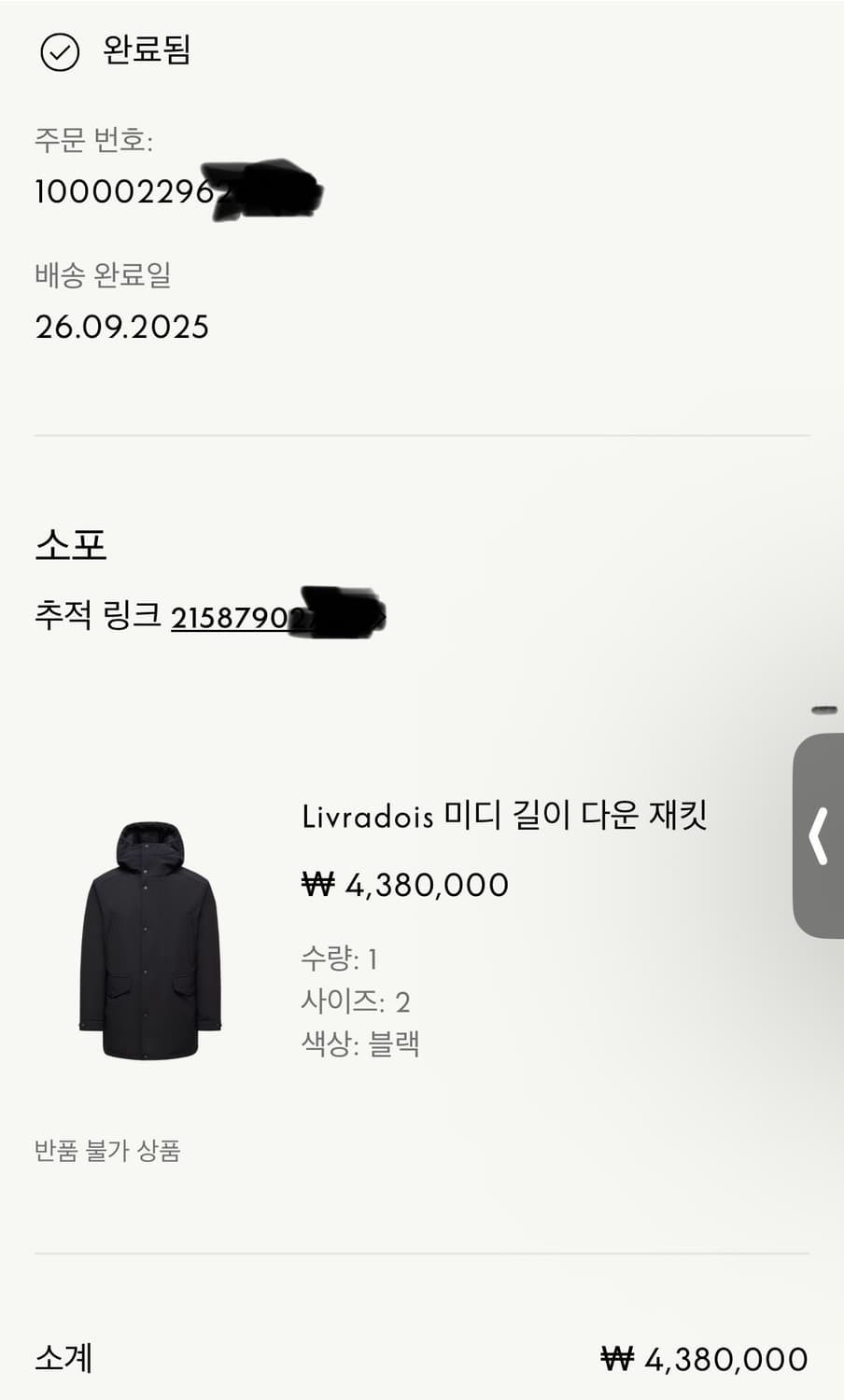Click the small scrollbar pill near screen edge
Viewport: 844px width, 1400px height.
pyautogui.click(x=823, y=709)
